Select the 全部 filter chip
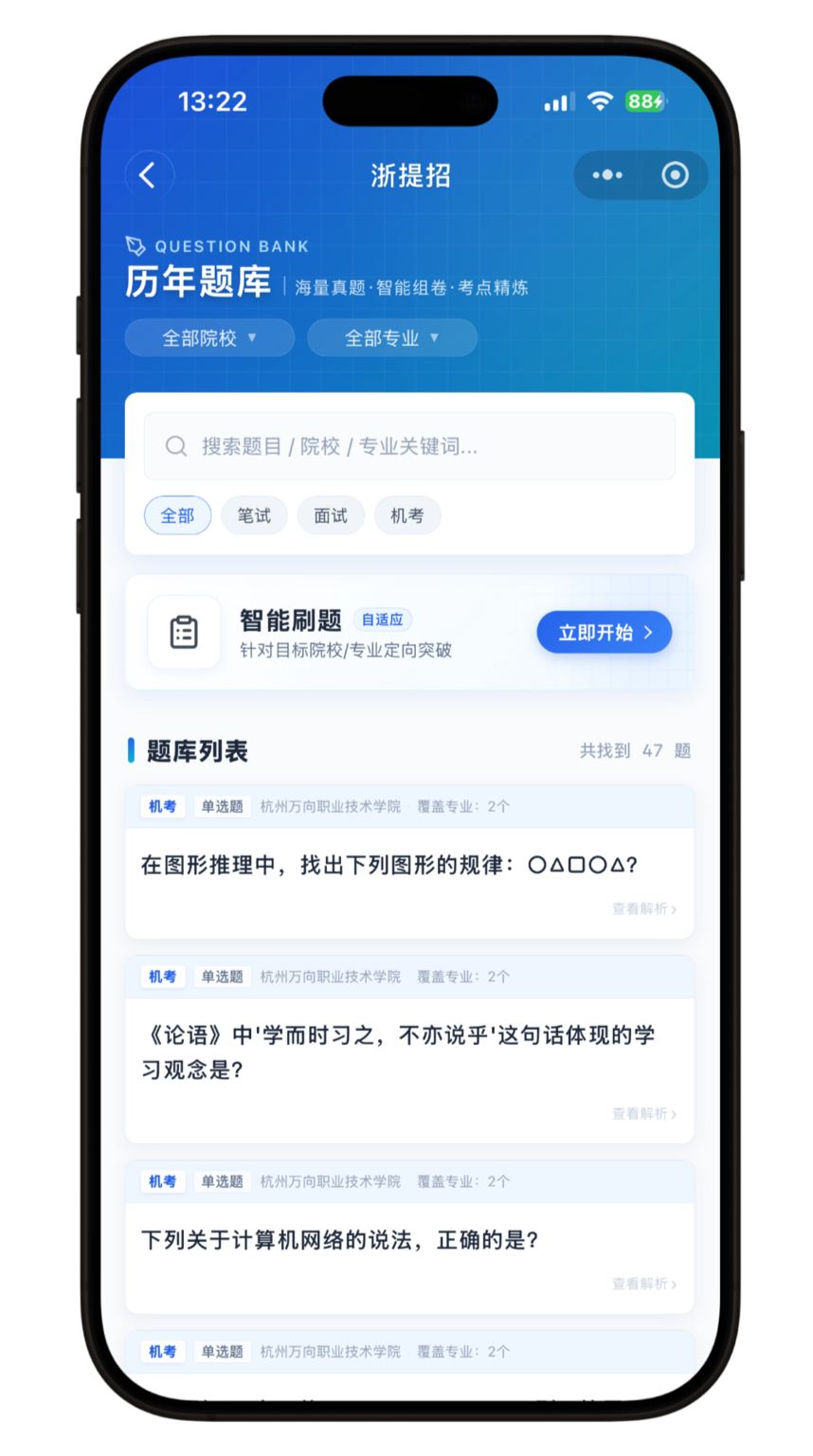Screen dimensions: 813x1456 click(x=177, y=515)
